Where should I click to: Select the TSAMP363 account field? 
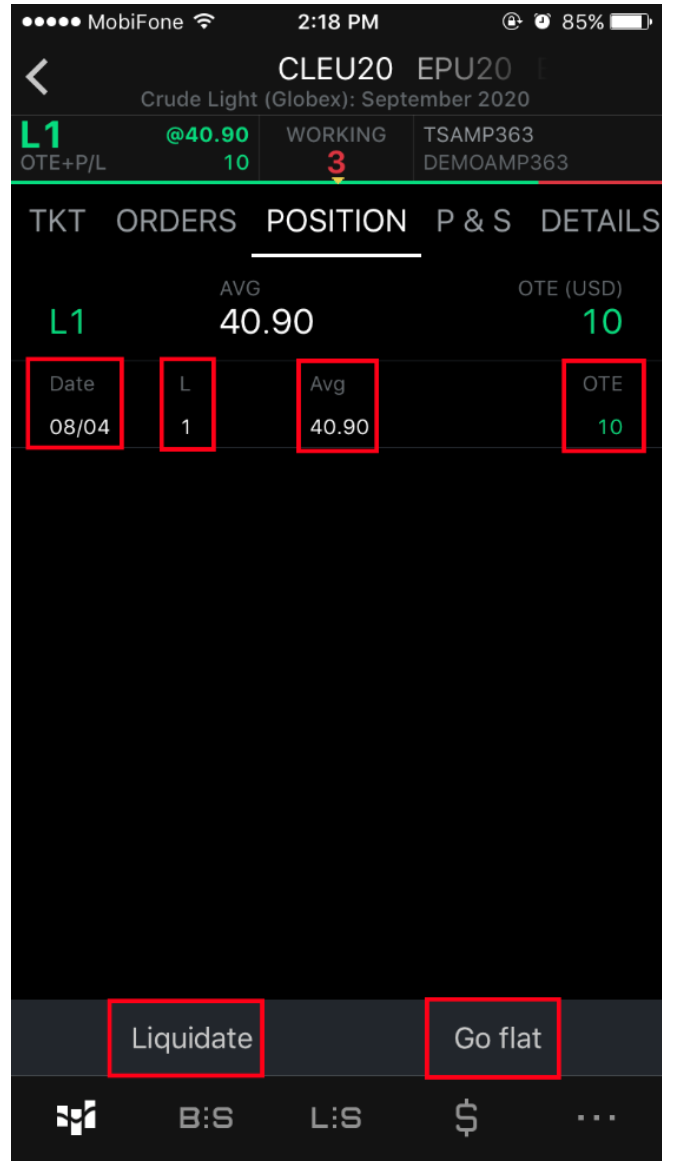tap(478, 135)
